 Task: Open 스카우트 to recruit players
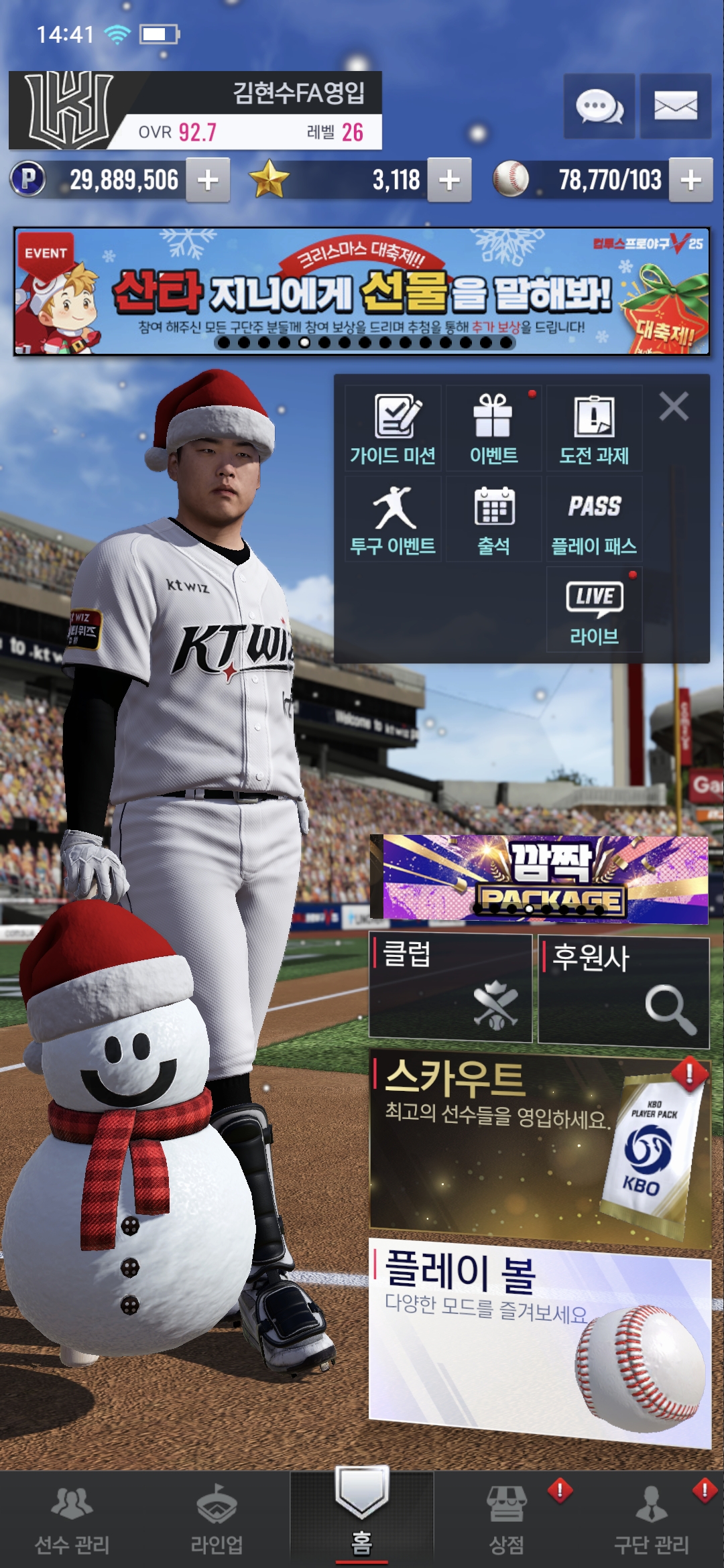[x=540, y=1147]
